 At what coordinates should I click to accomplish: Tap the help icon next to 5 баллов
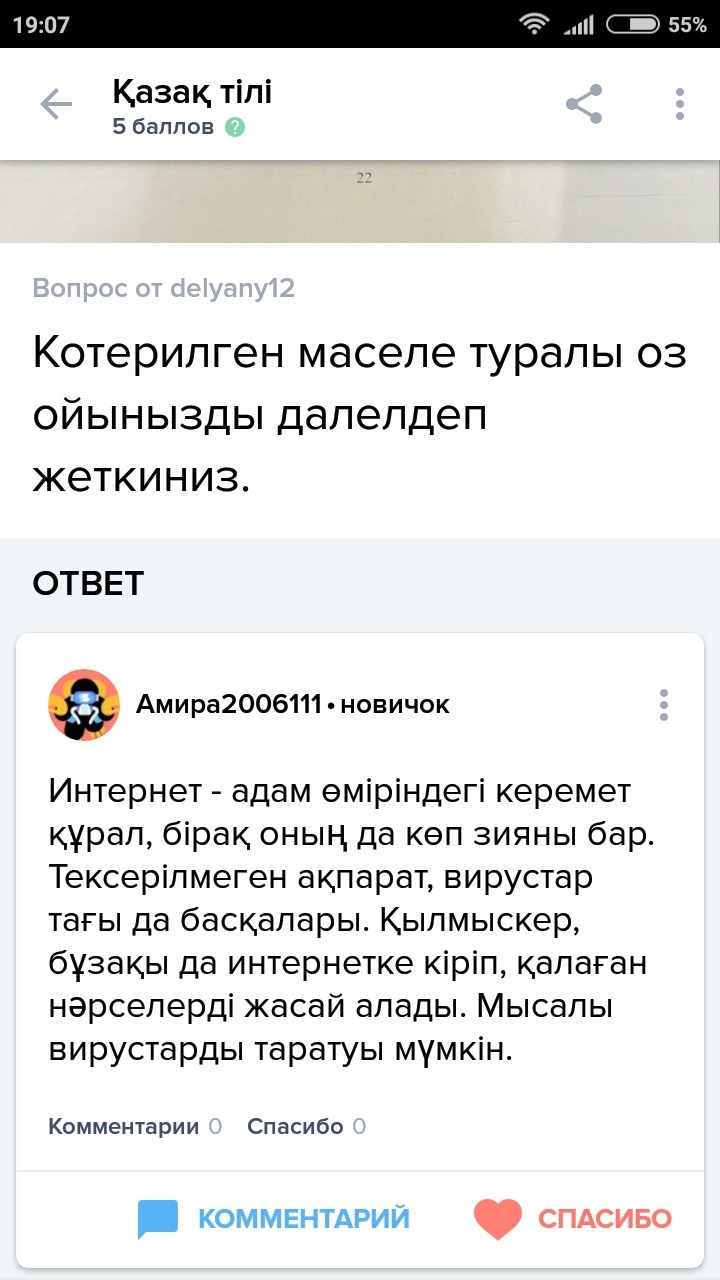(x=235, y=127)
